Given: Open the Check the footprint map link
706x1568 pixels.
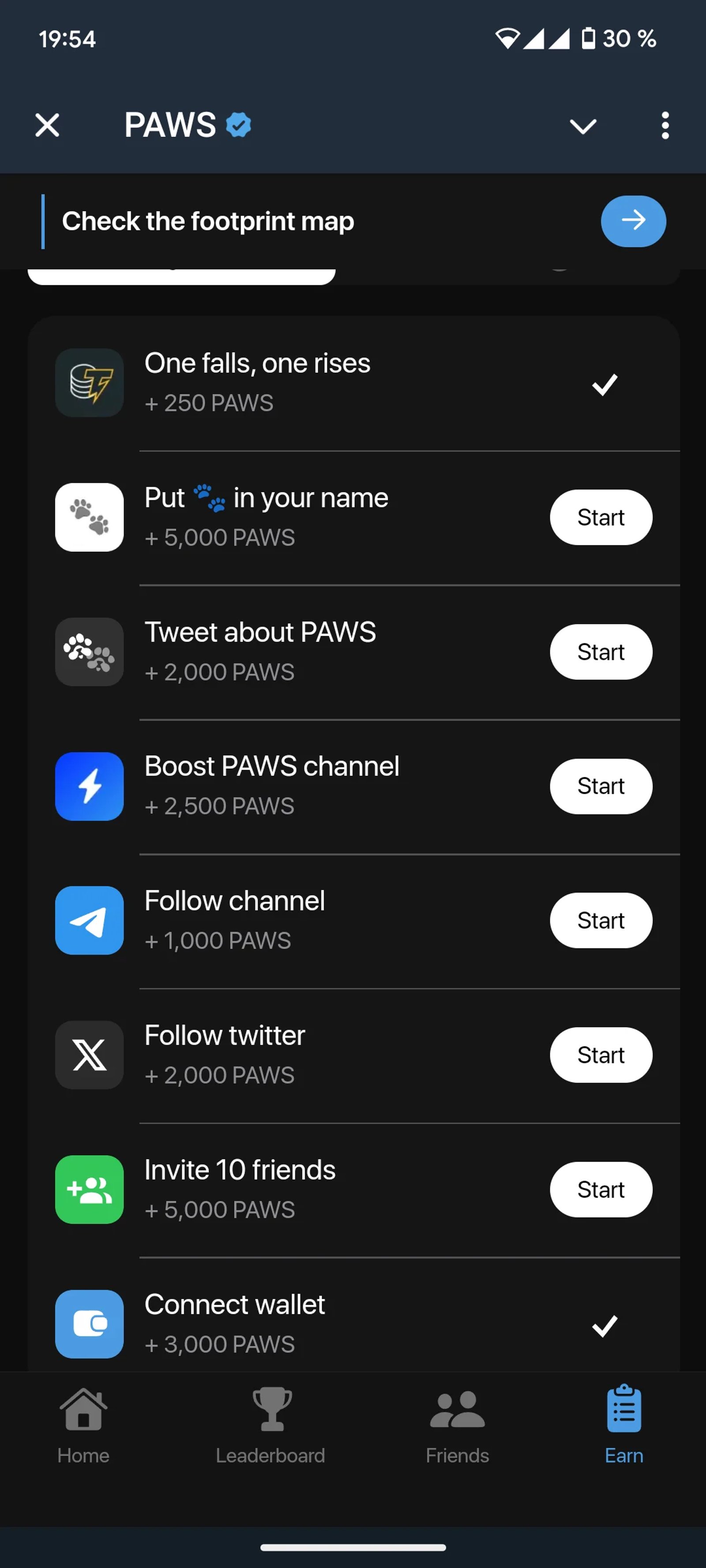Looking at the screenshot, I should click(x=208, y=221).
